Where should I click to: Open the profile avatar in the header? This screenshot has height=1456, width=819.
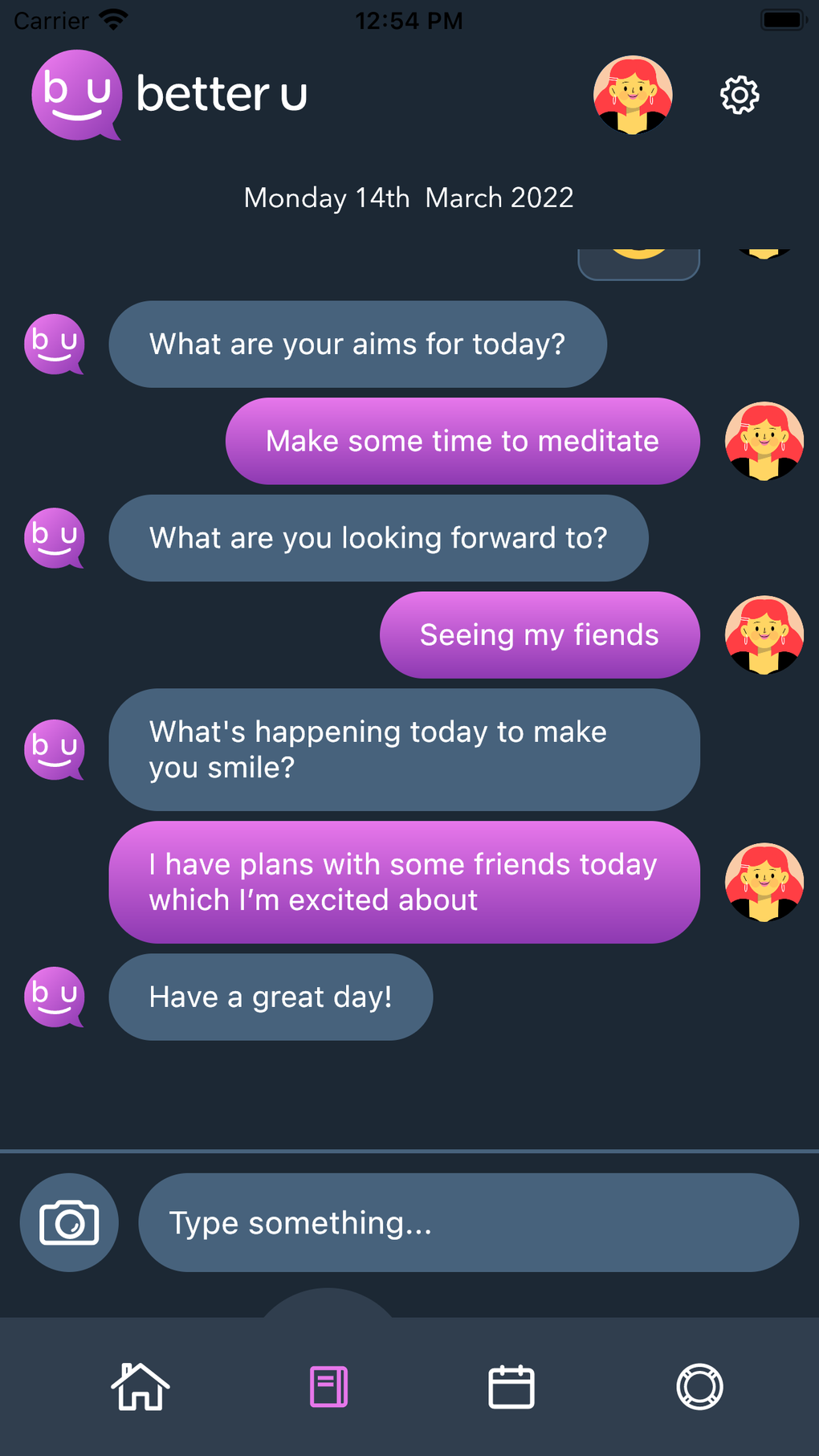coord(633,95)
